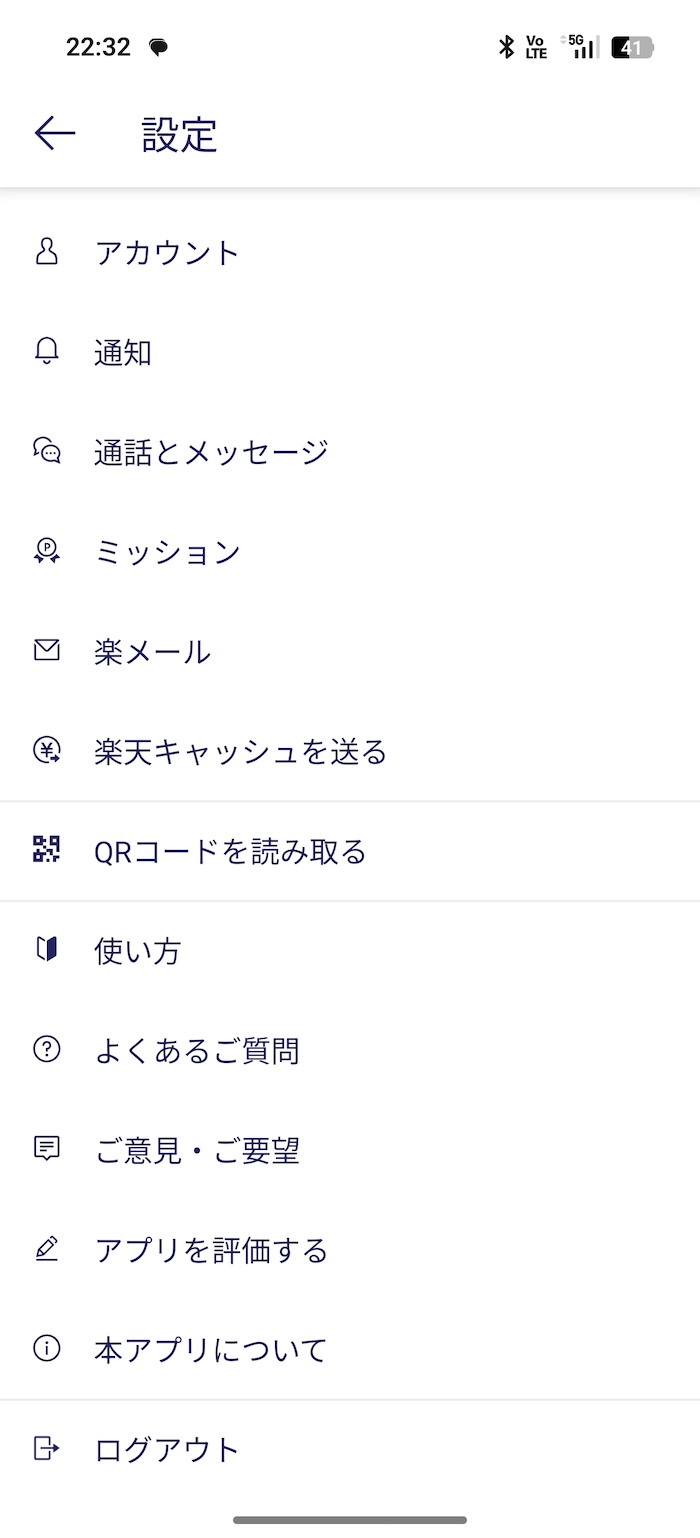The width and height of the screenshot is (700, 1538).
Task: Open 通知 settings
Action: click(350, 352)
